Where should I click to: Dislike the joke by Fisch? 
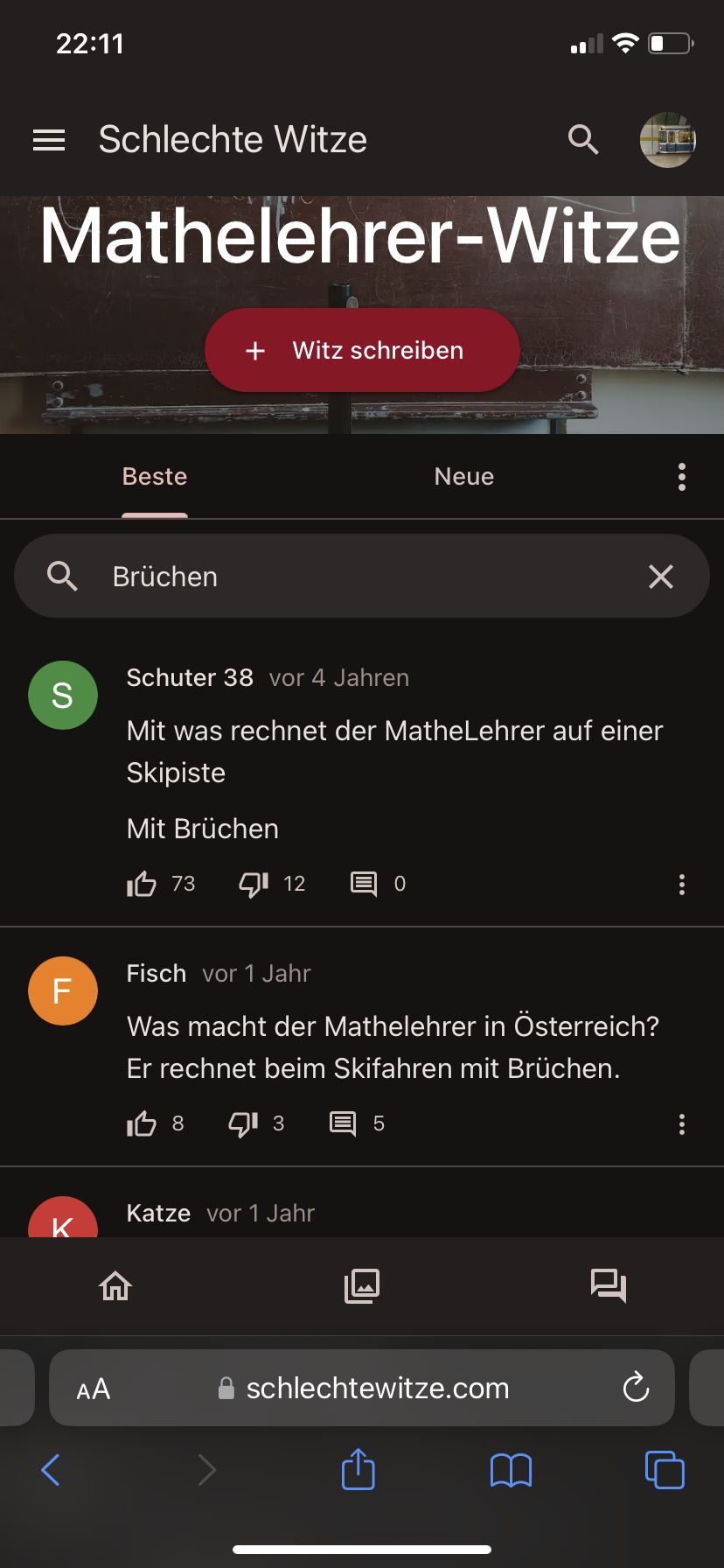(x=243, y=1124)
